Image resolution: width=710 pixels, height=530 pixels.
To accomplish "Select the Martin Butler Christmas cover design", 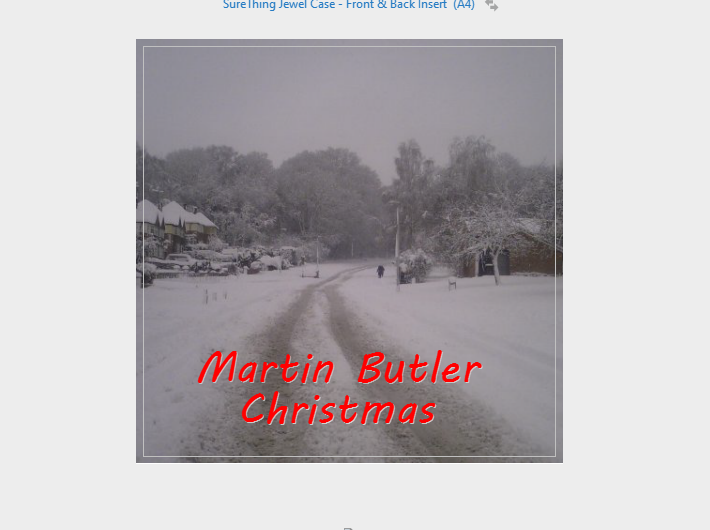I will point(349,250).
